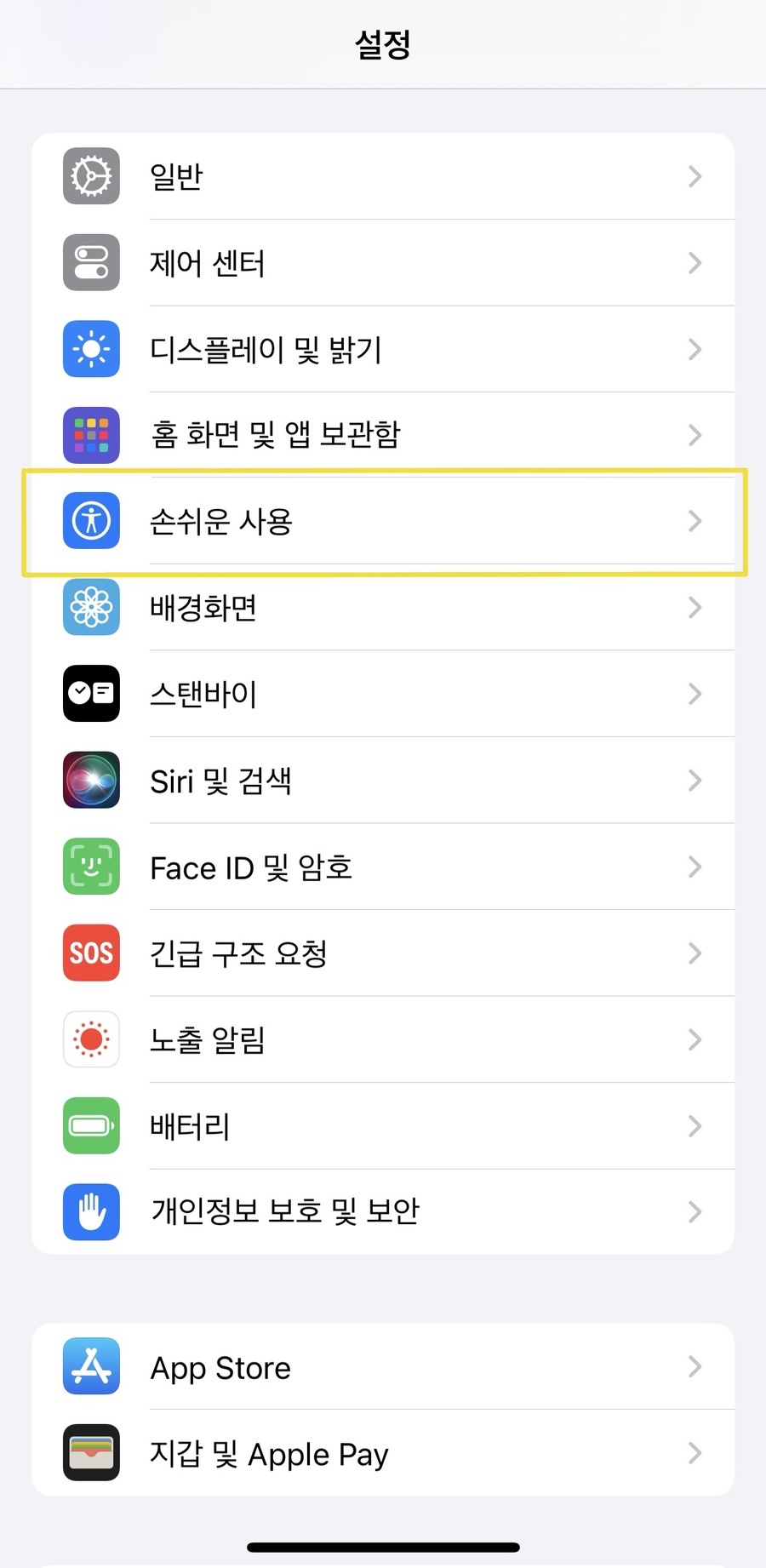Viewport: 766px width, 1568px height.
Task: Open App Store settings
Action: click(383, 1367)
